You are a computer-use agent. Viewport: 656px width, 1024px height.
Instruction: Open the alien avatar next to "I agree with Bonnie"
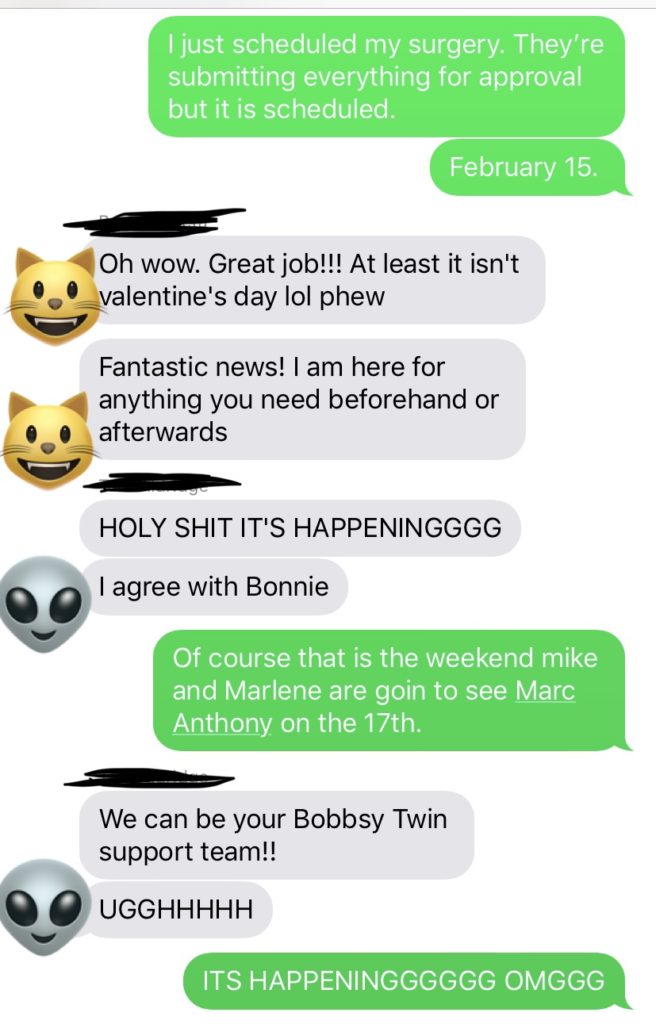[42, 604]
